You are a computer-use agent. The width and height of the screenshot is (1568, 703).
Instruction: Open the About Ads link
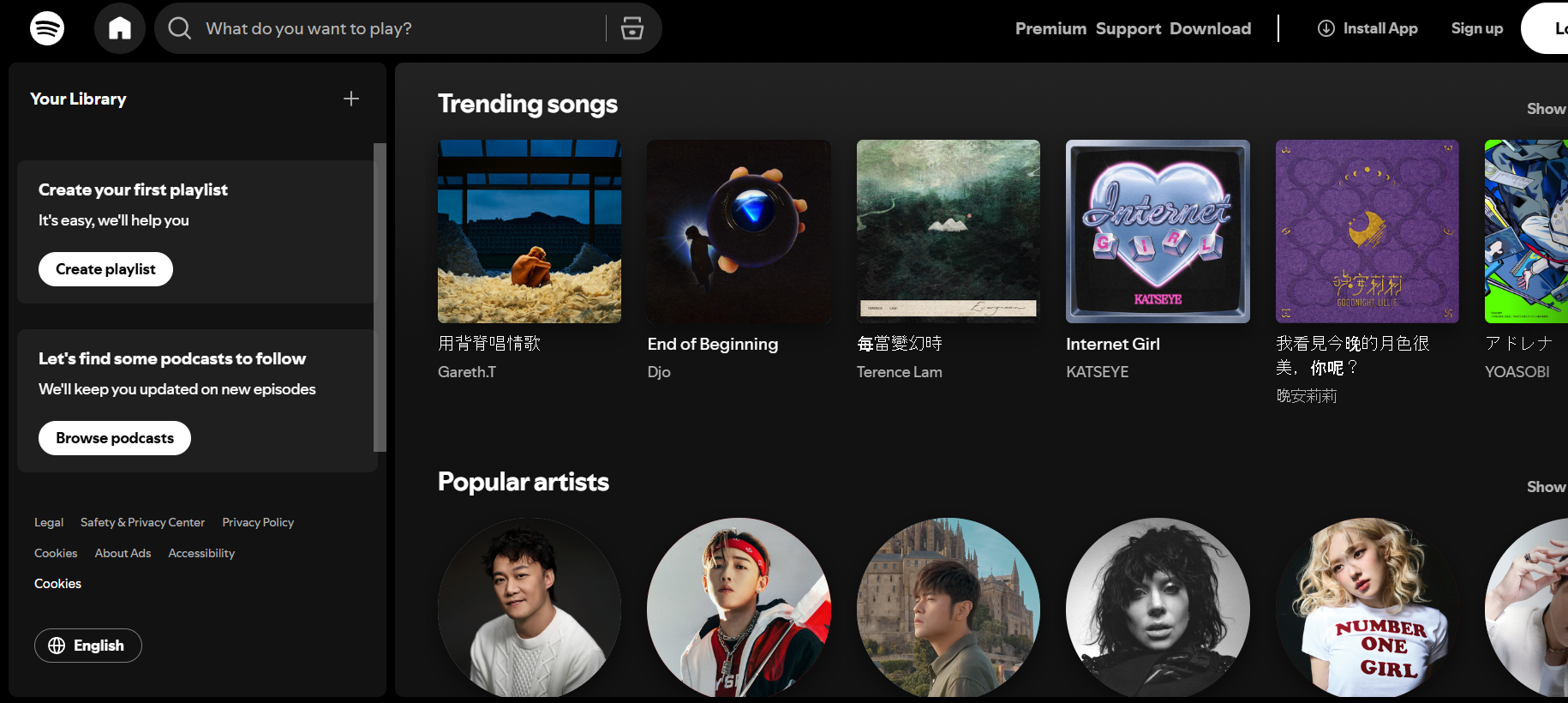[x=123, y=553]
